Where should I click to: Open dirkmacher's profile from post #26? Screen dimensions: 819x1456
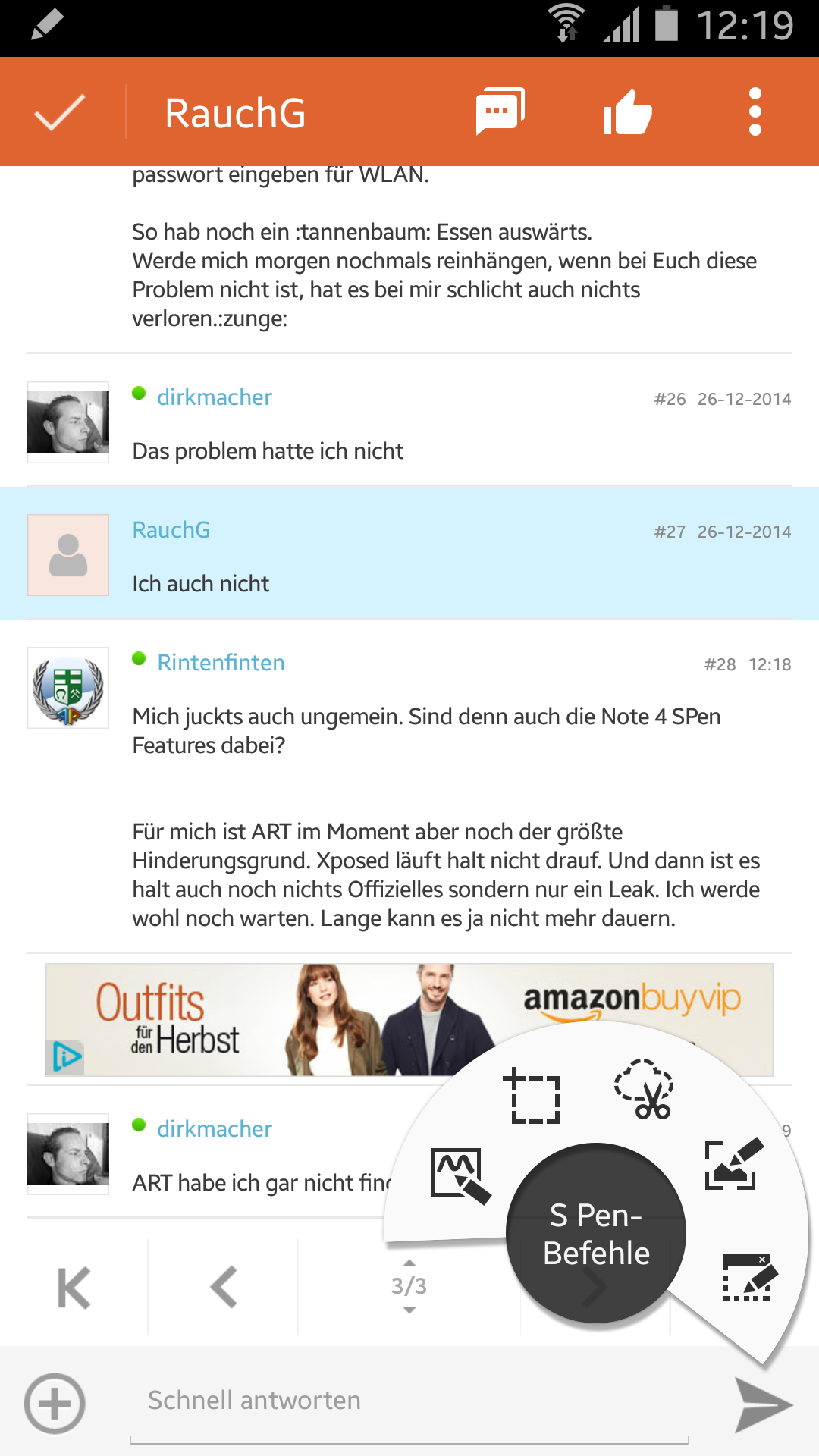click(x=214, y=397)
